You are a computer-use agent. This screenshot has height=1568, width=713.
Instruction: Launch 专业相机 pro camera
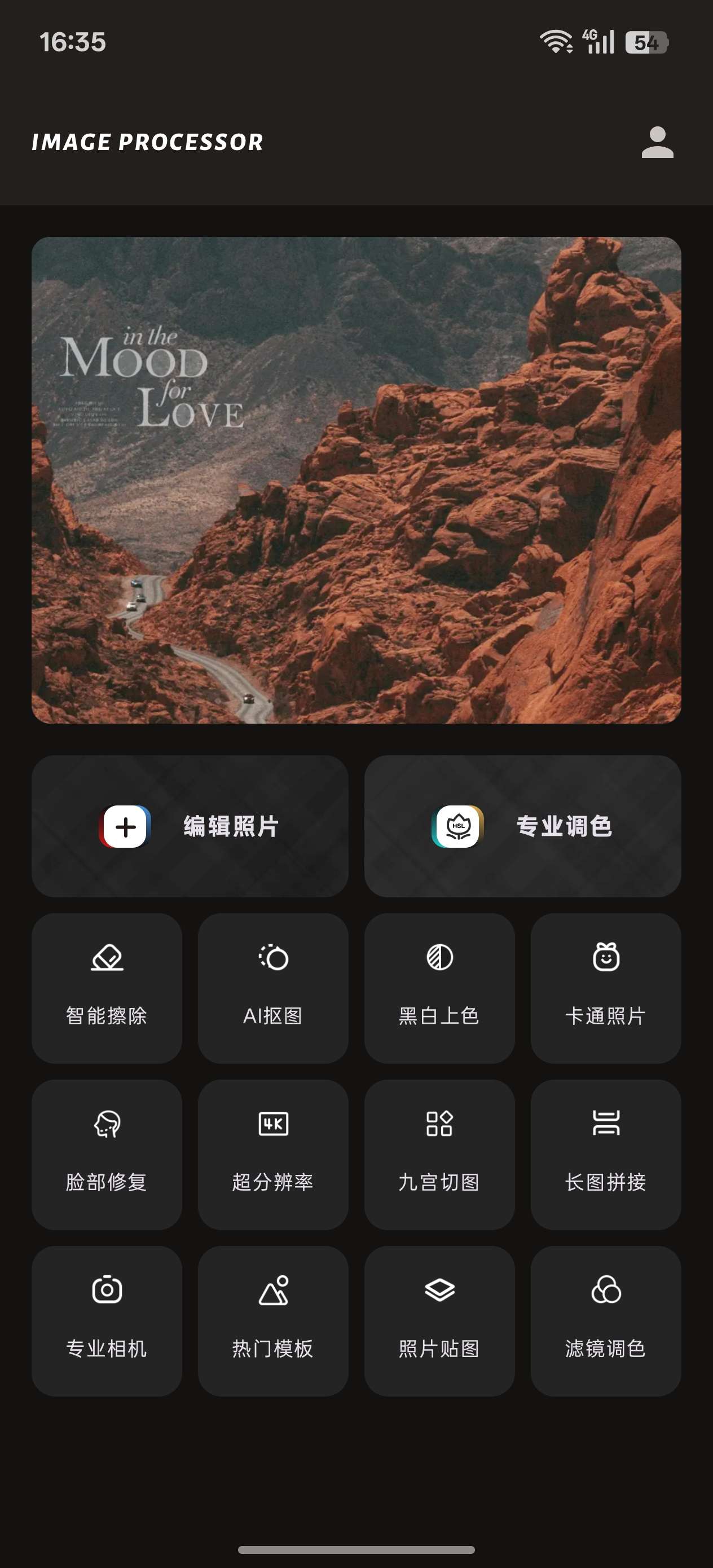107,1321
